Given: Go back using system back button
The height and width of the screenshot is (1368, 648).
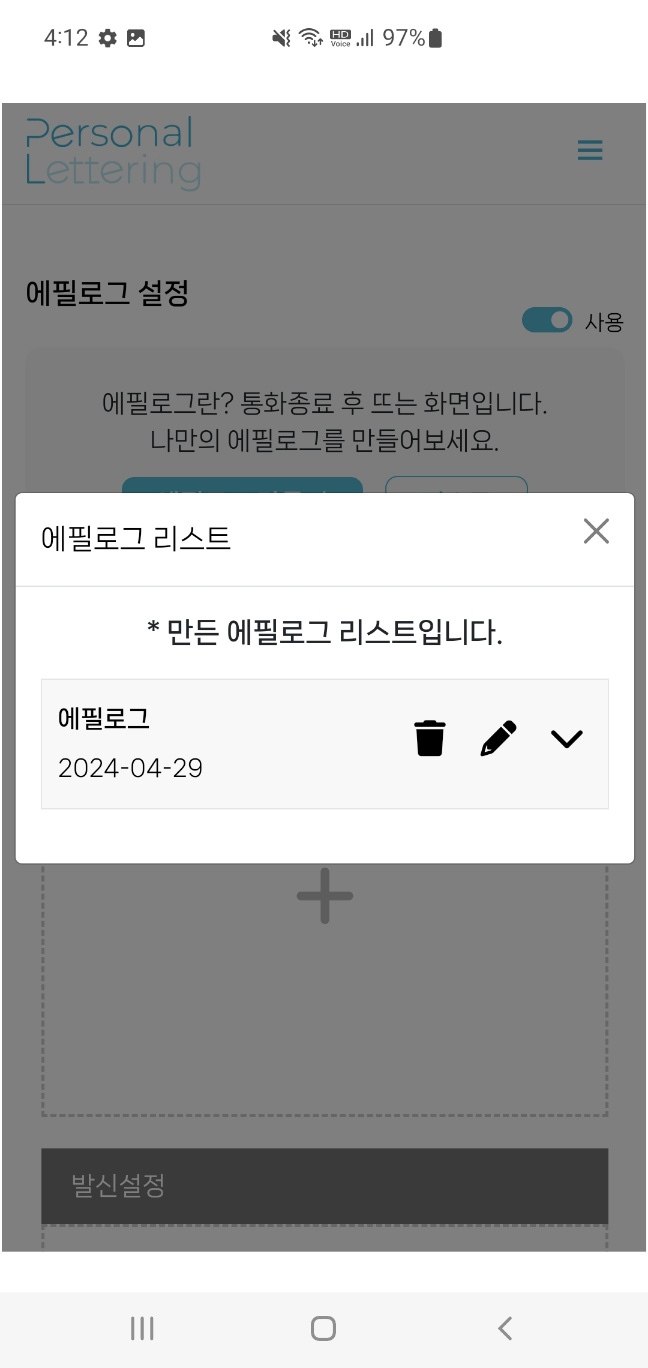Looking at the screenshot, I should point(505,1328).
